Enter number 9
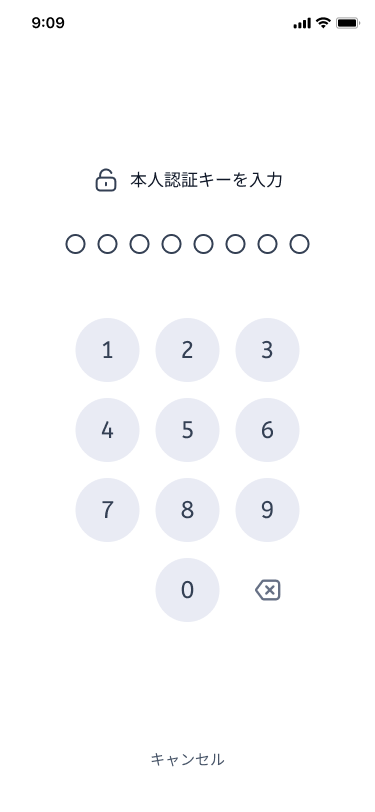Viewport: 375px width, 812px height. [267, 510]
